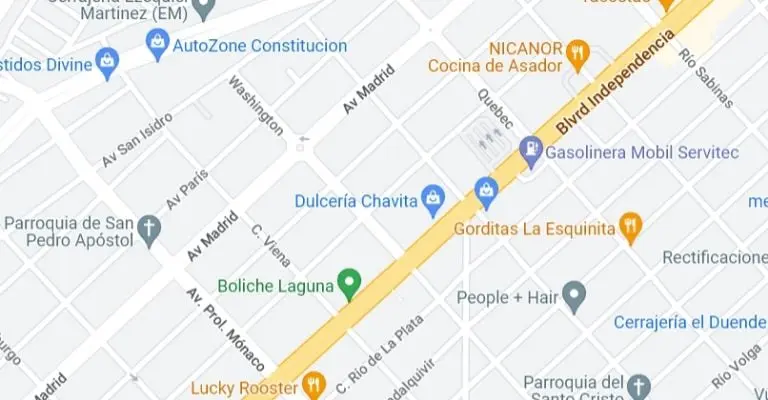
Task: Select NICANOR Cocina de Asador restaurant marker
Action: pyautogui.click(x=577, y=52)
